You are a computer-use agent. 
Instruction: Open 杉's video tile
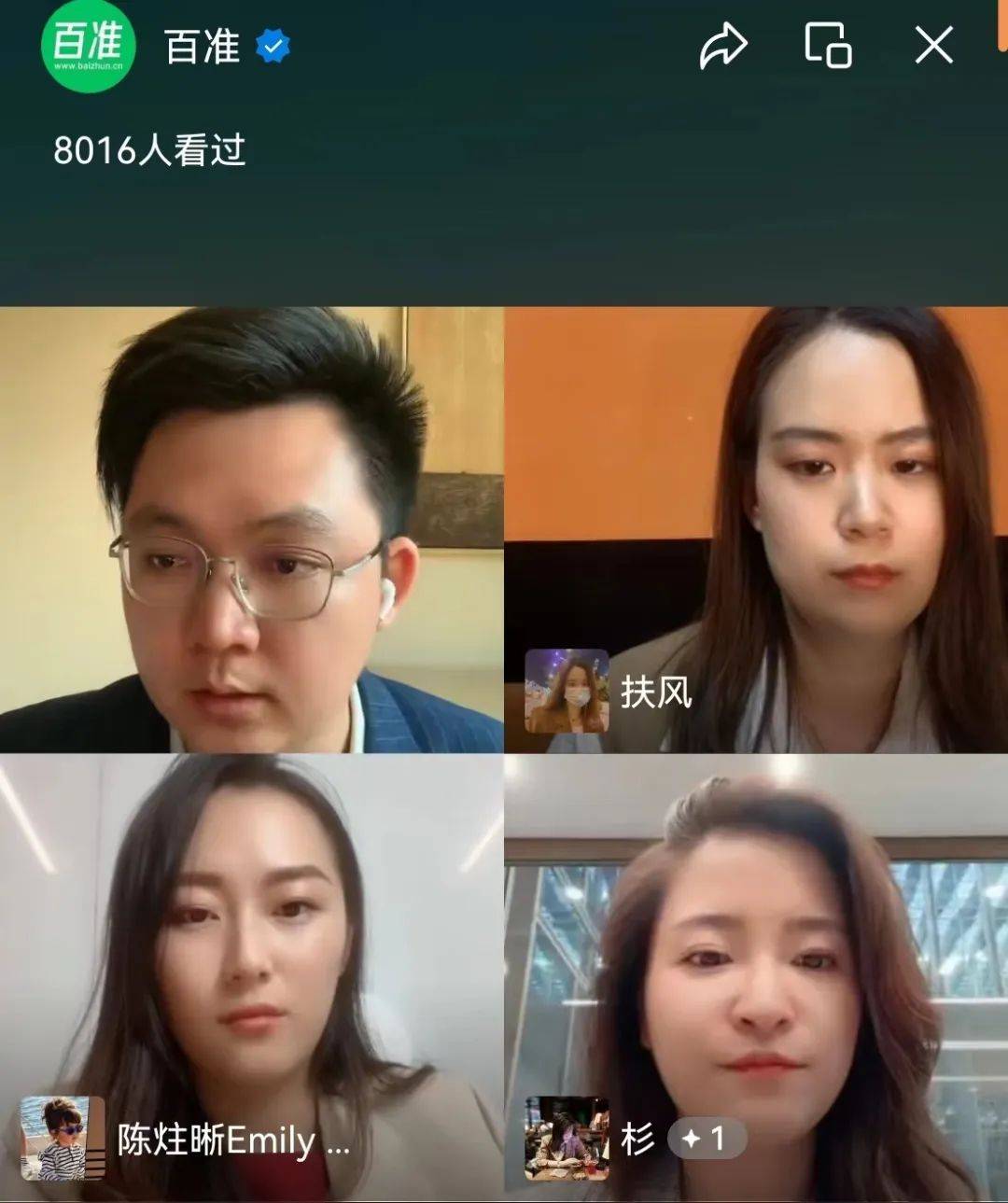(756, 976)
